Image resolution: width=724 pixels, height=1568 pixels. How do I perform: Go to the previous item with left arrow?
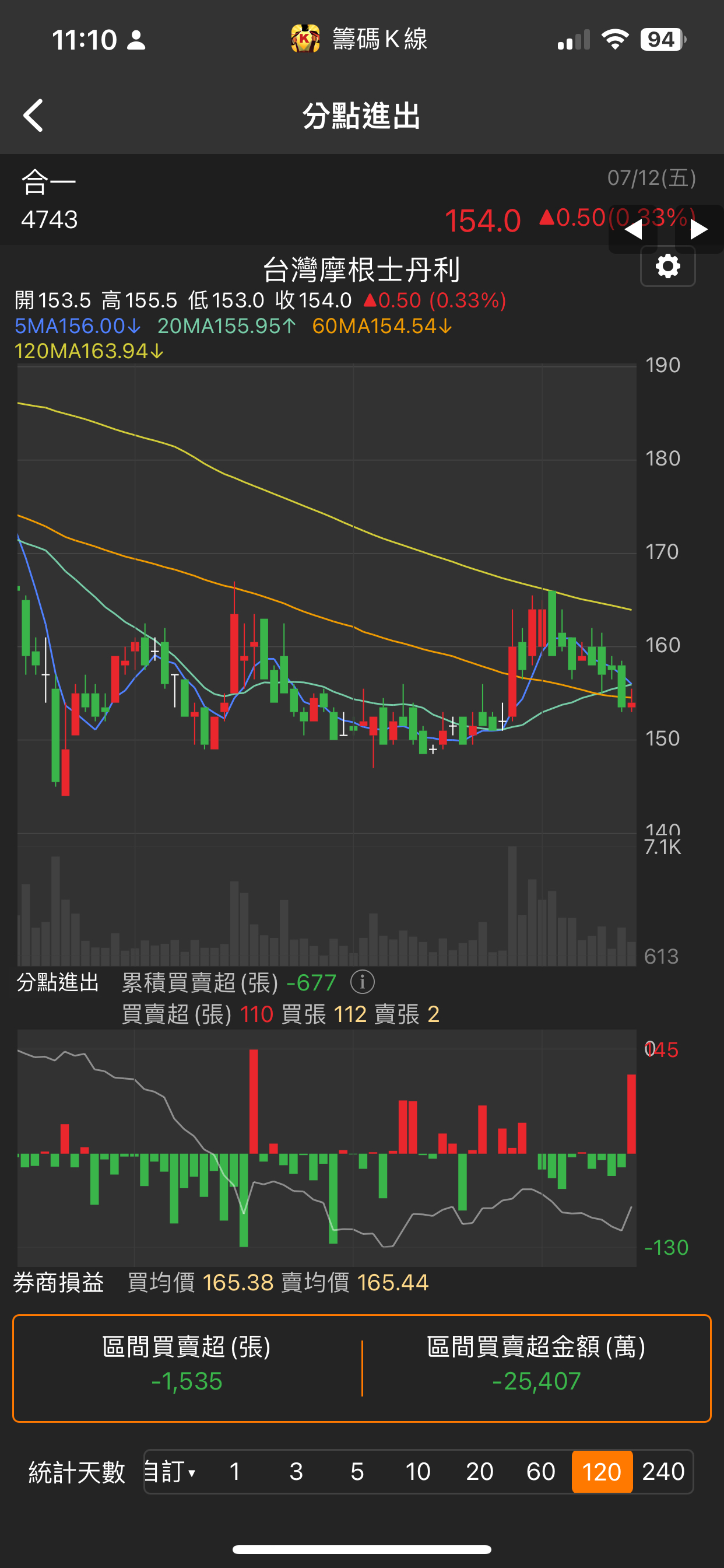pyautogui.click(x=633, y=229)
